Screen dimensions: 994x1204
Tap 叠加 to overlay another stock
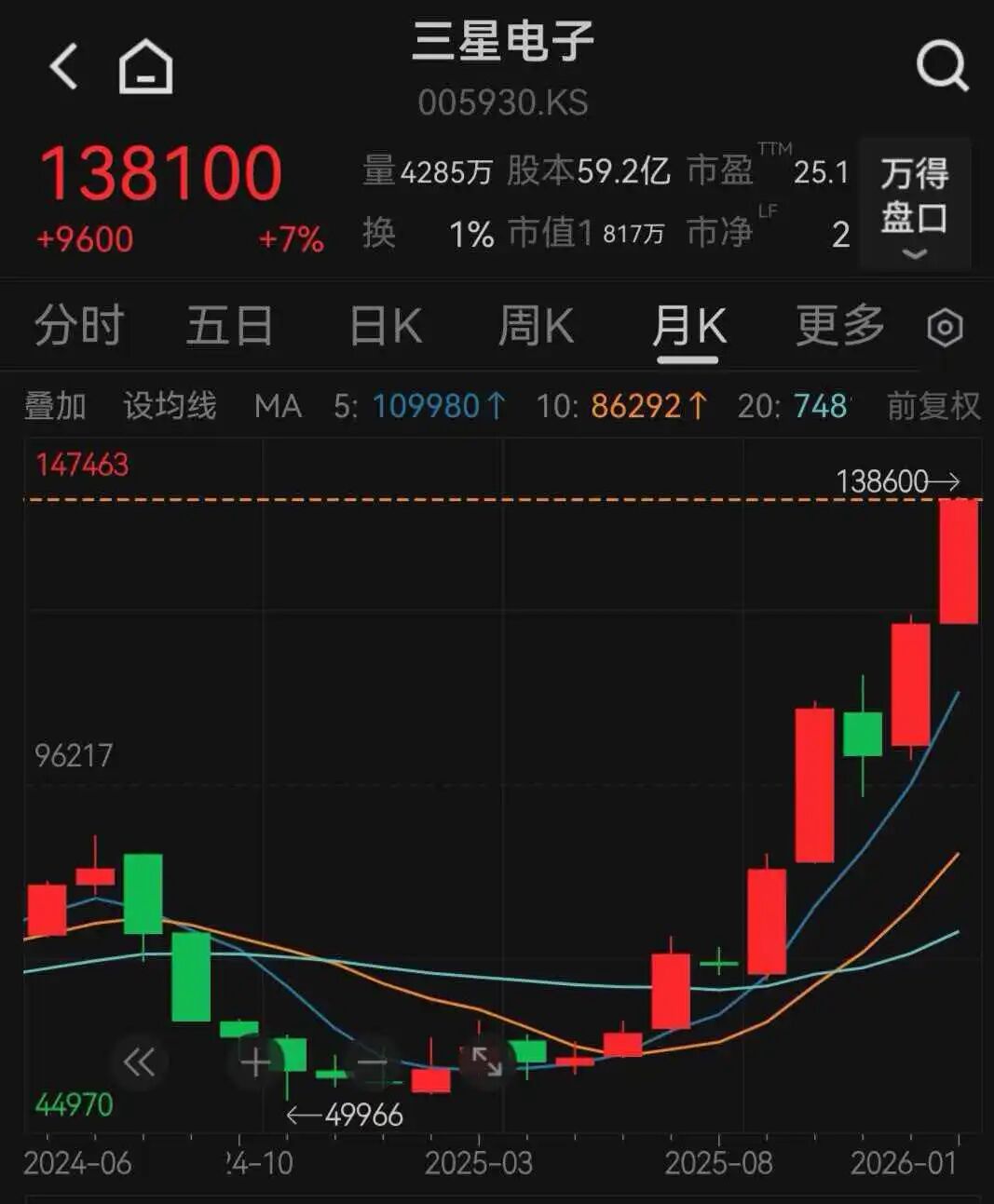tap(55, 406)
